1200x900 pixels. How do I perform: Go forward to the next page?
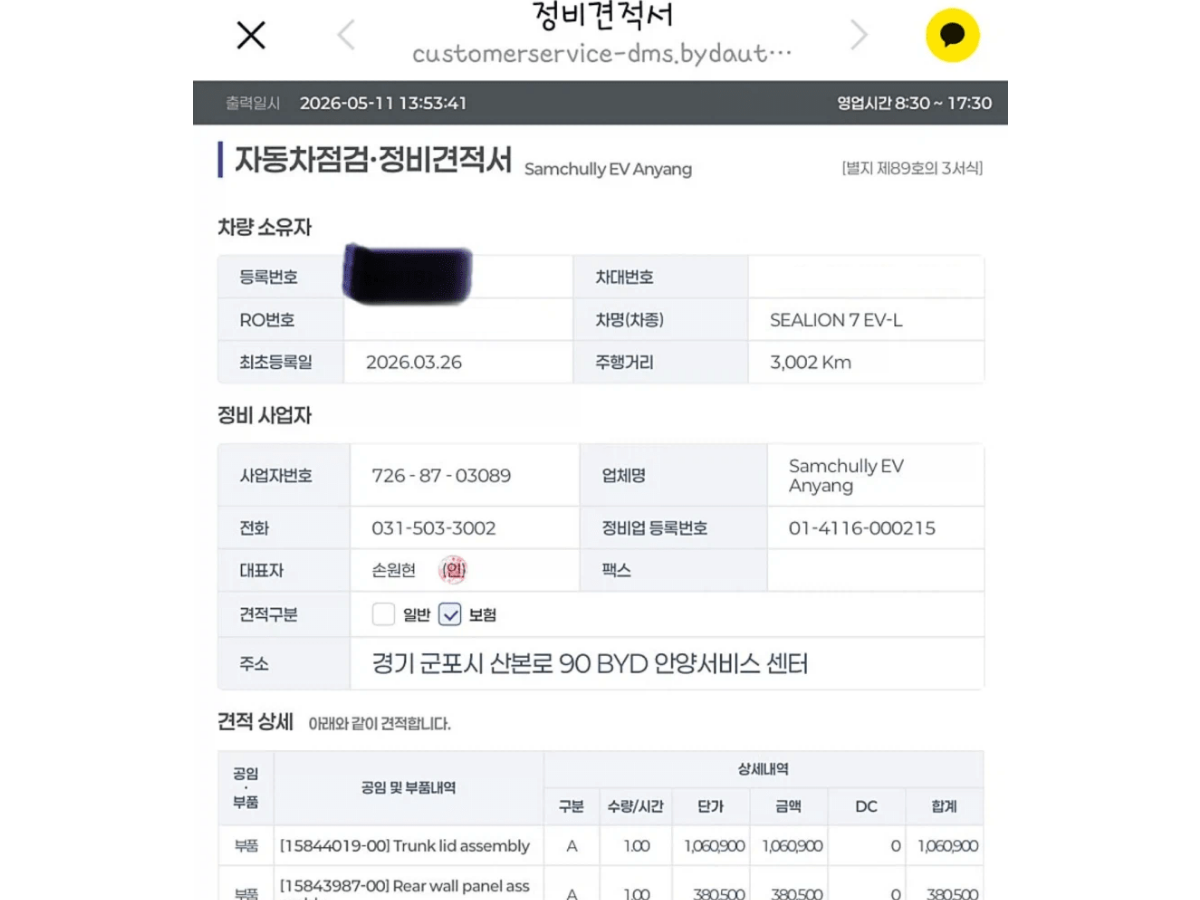(859, 35)
